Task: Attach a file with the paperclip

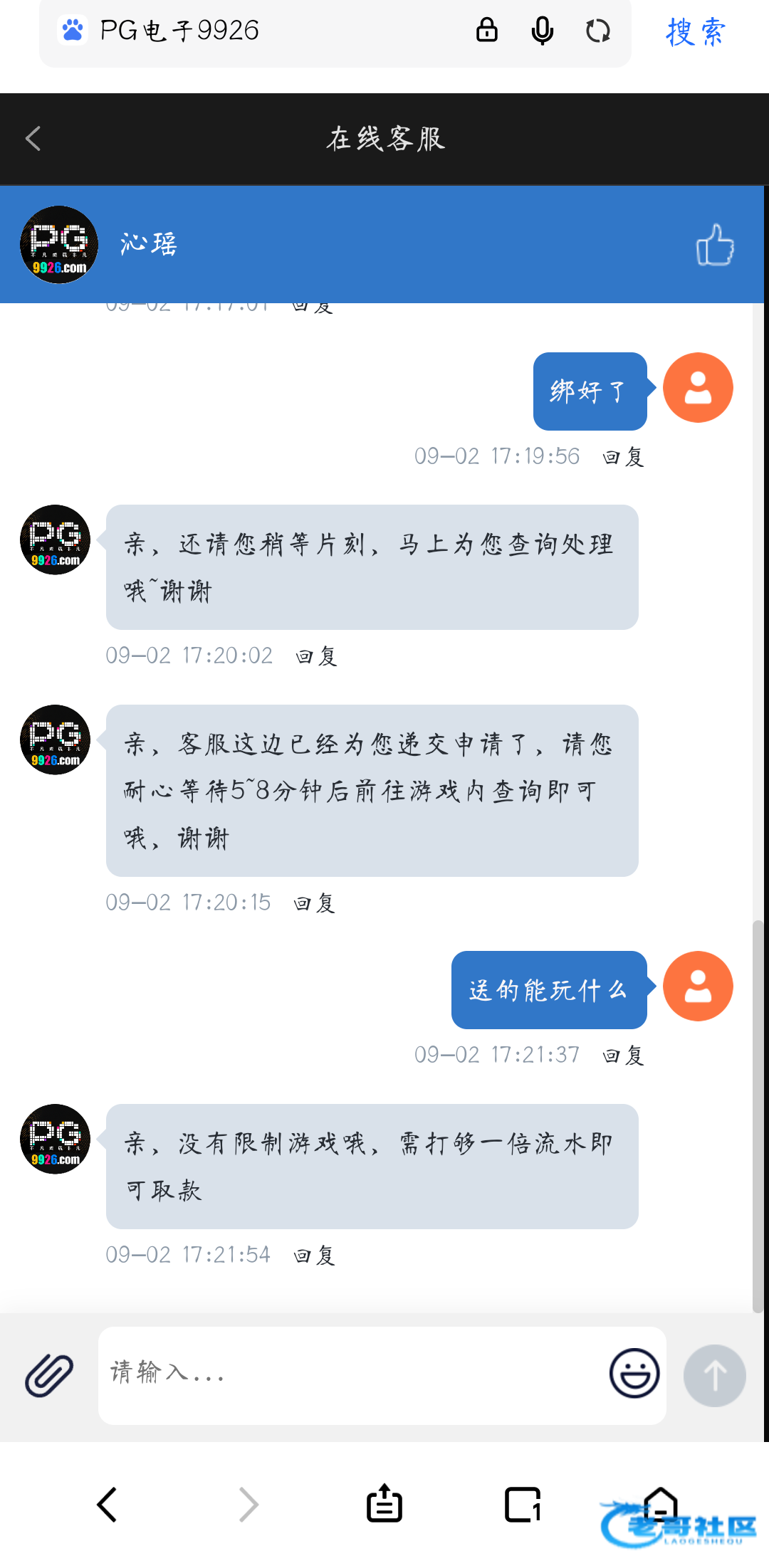Action: [49, 1375]
